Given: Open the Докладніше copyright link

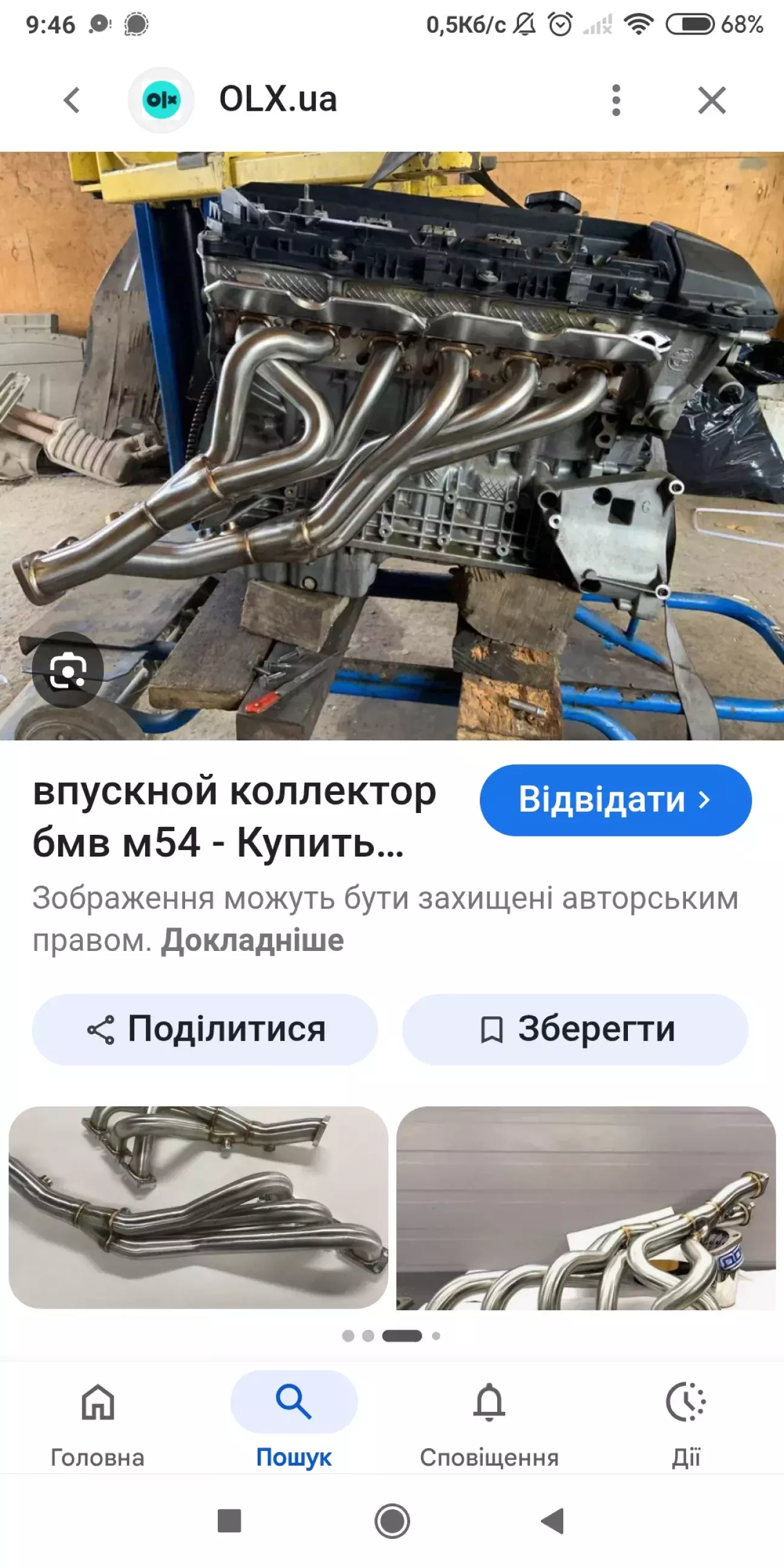Looking at the screenshot, I should (252, 941).
